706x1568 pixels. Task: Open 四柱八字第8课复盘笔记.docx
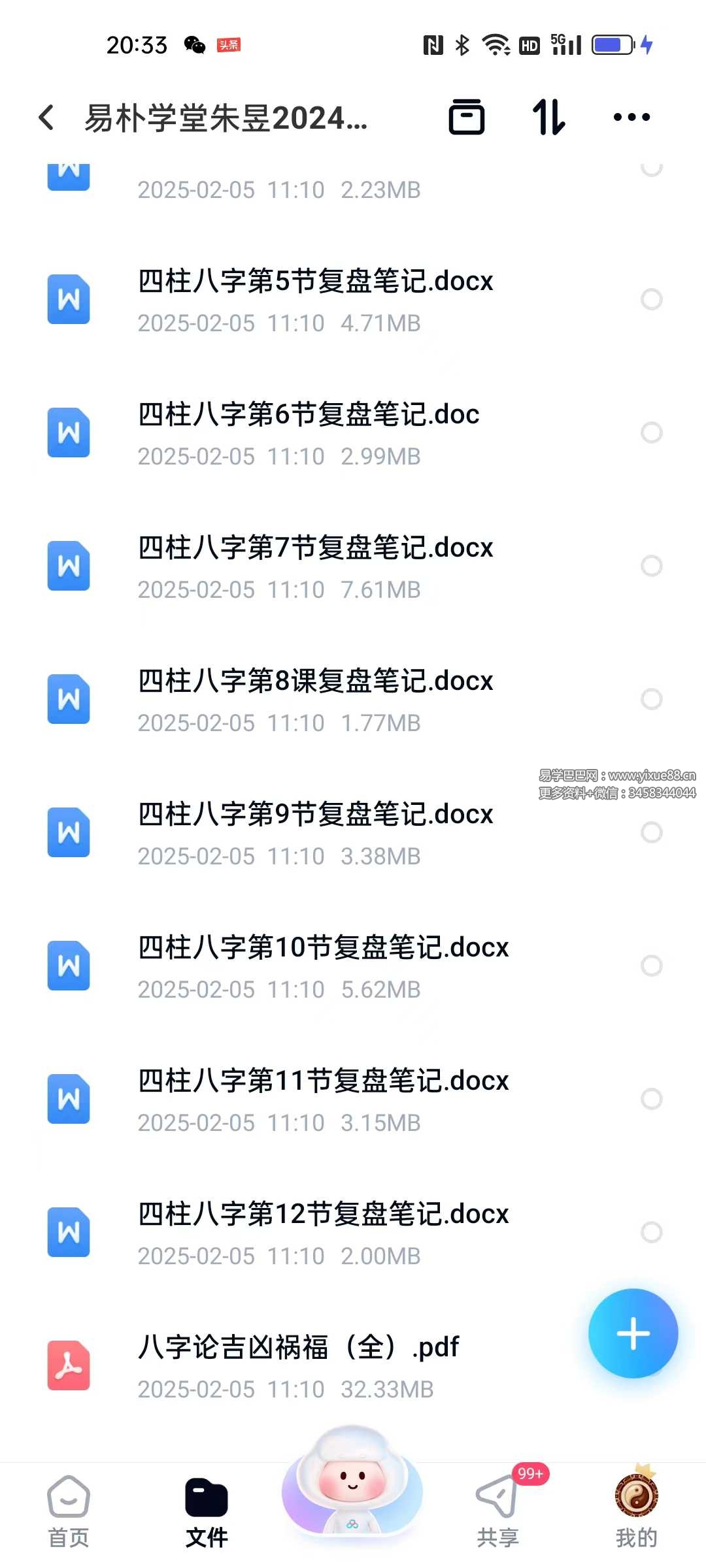coord(315,682)
